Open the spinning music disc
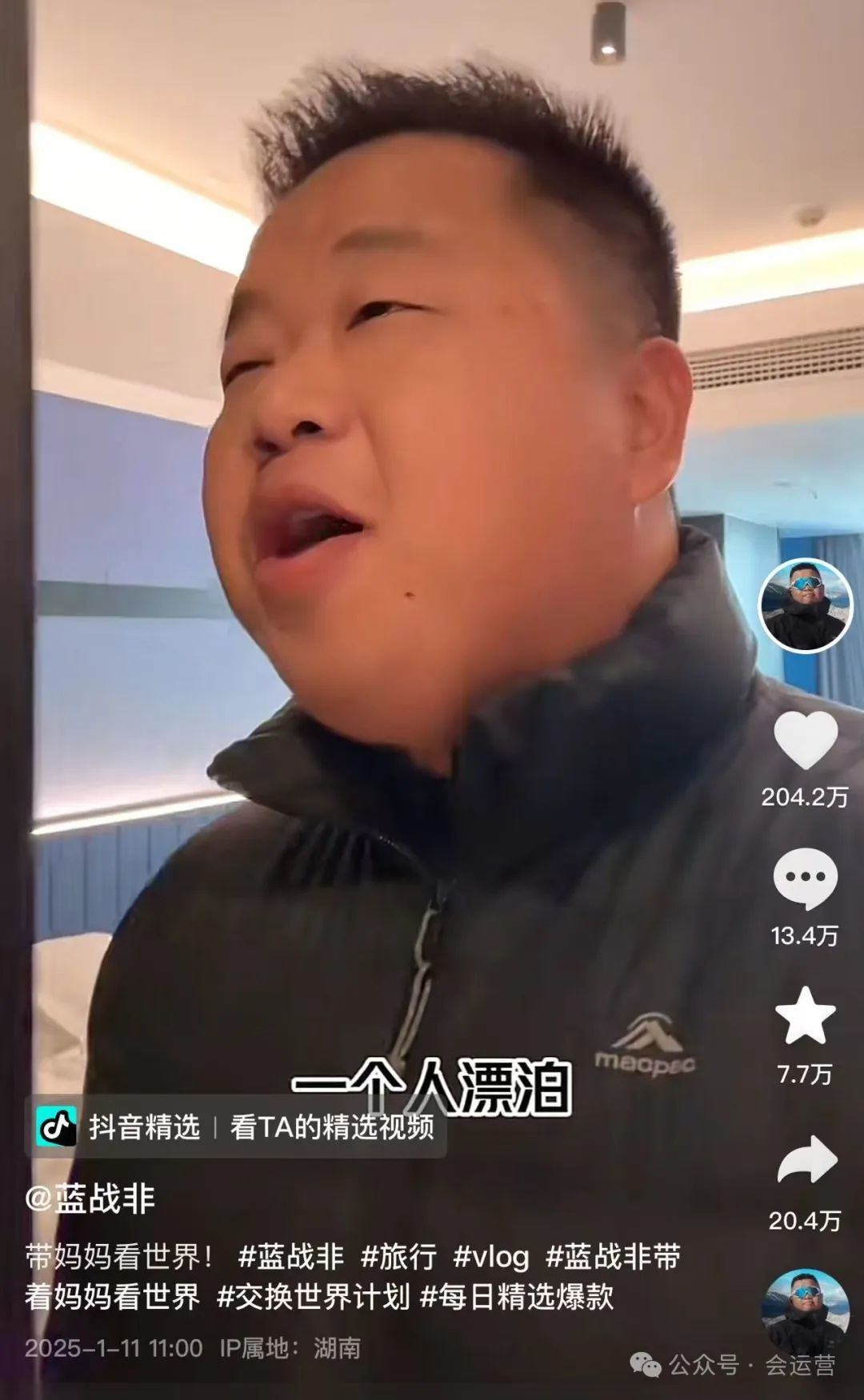The image size is (864, 1400). click(x=806, y=1313)
